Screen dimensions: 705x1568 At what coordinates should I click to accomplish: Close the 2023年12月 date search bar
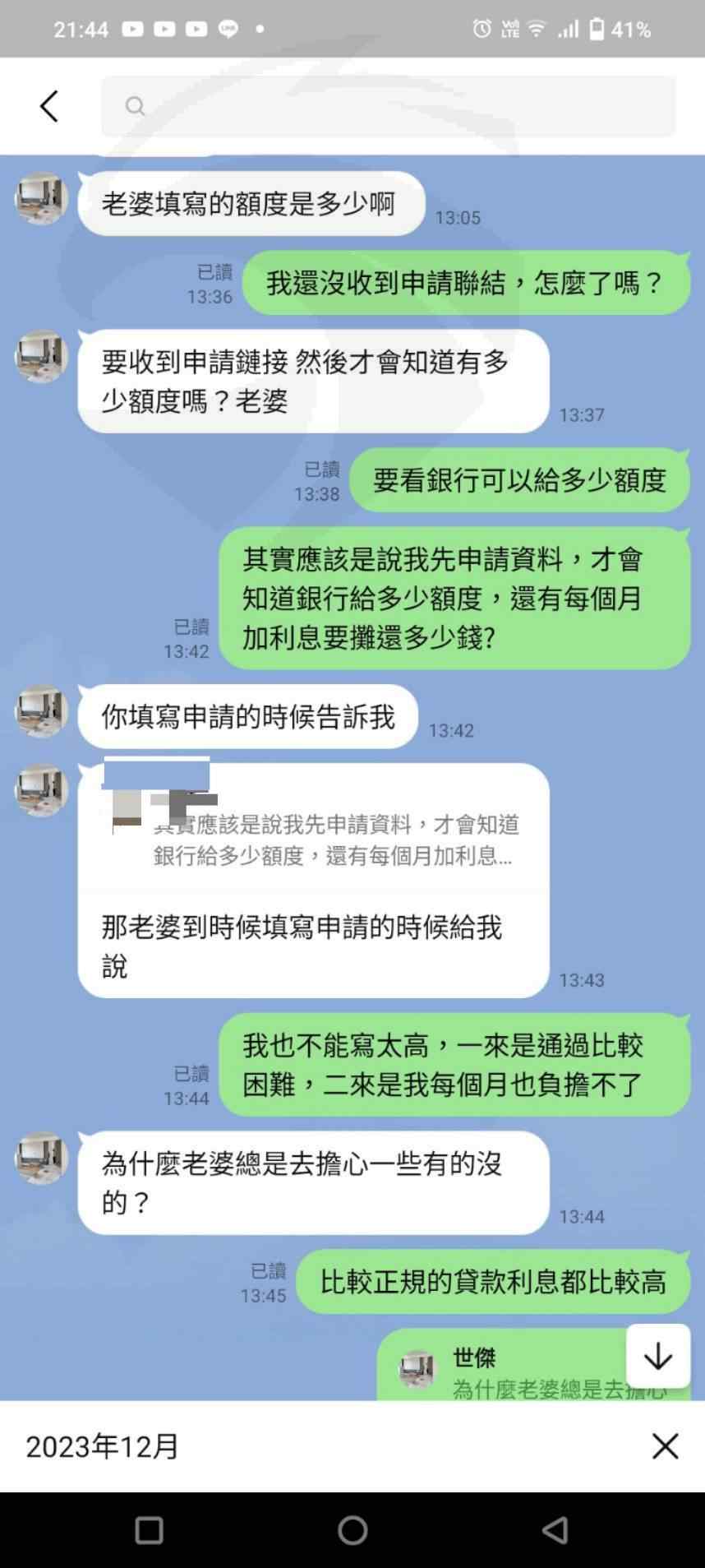coord(665,1446)
